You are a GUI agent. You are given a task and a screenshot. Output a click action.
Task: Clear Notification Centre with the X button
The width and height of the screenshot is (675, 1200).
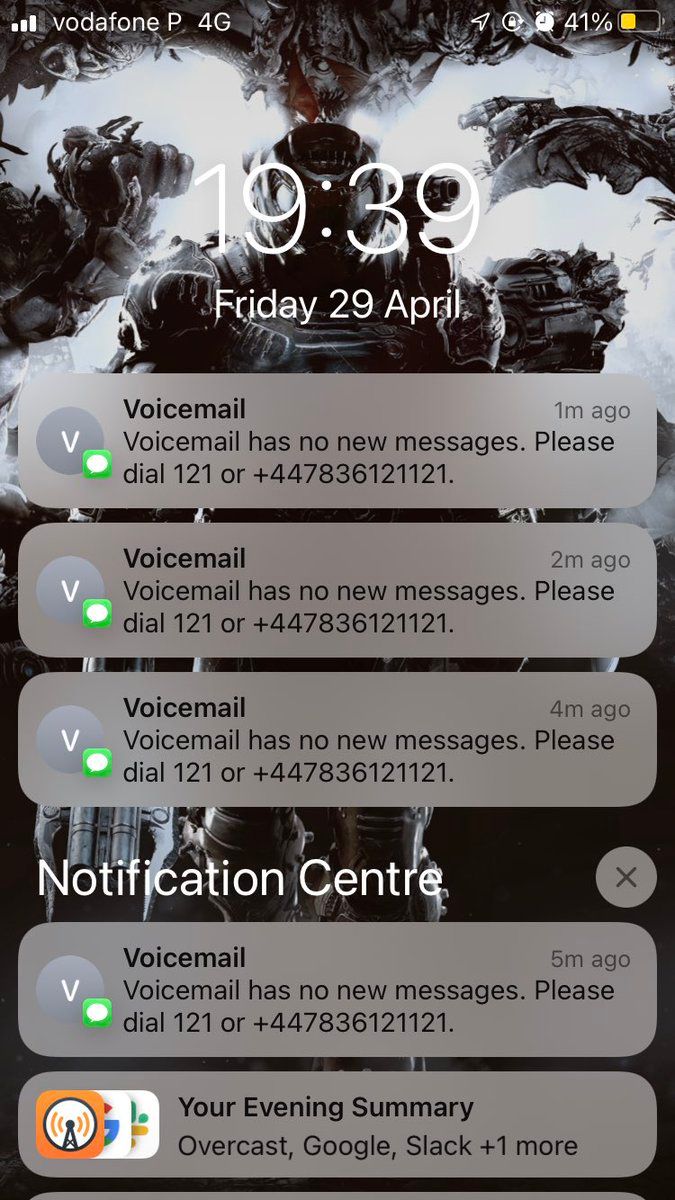point(626,878)
